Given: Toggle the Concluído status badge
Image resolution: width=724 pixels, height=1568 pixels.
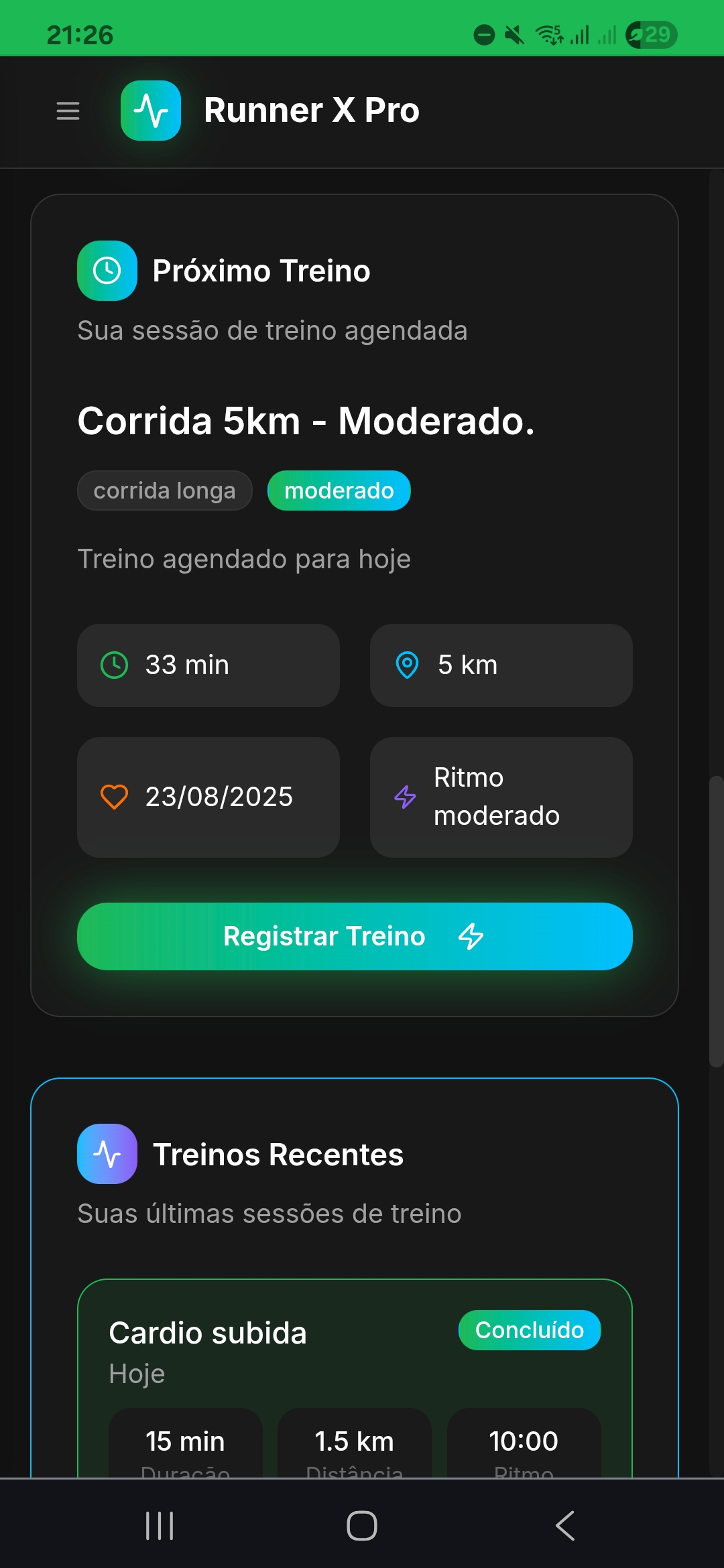Looking at the screenshot, I should pos(529,1330).
